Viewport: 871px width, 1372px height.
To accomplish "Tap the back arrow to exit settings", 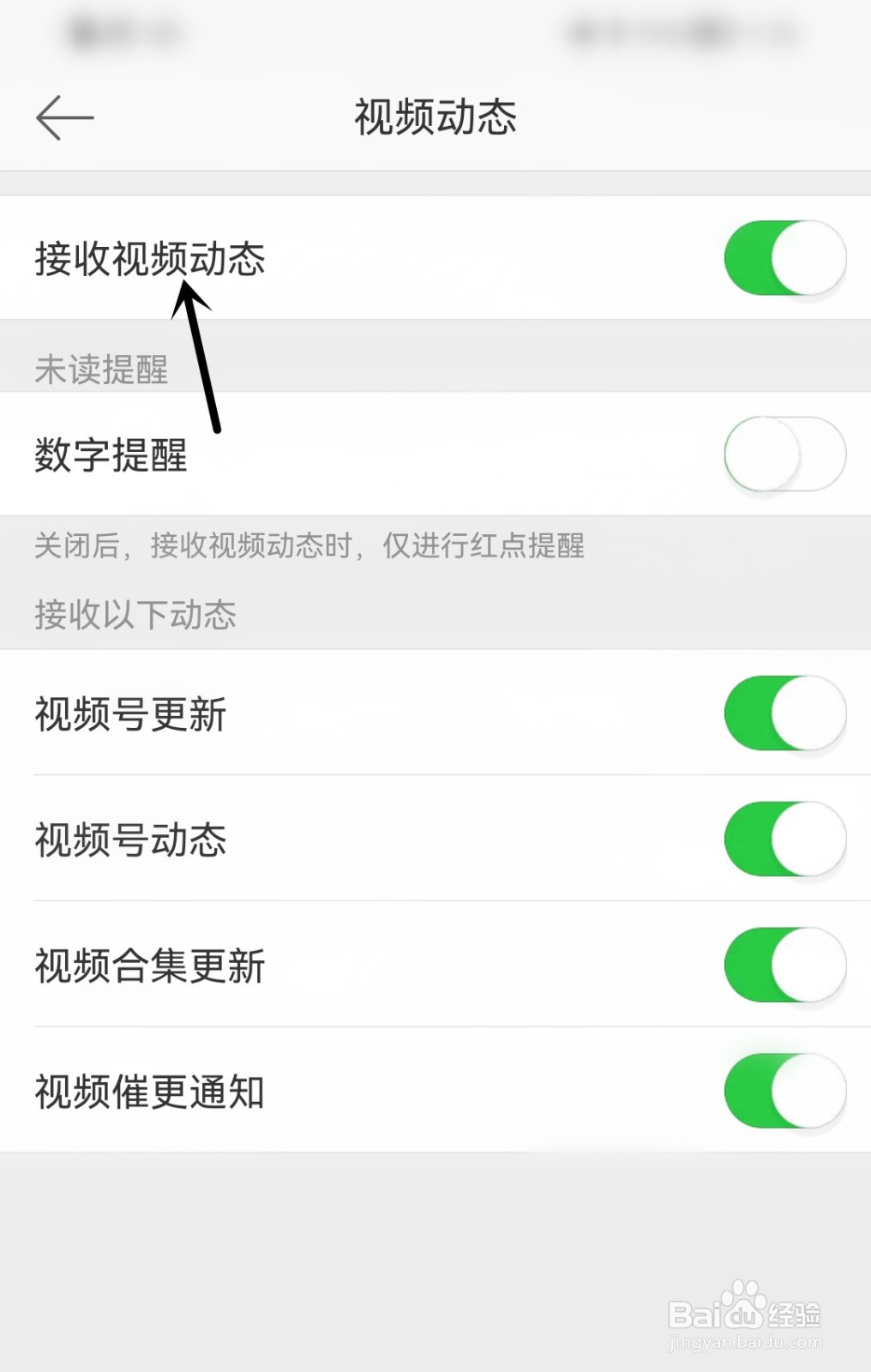I will point(64,117).
